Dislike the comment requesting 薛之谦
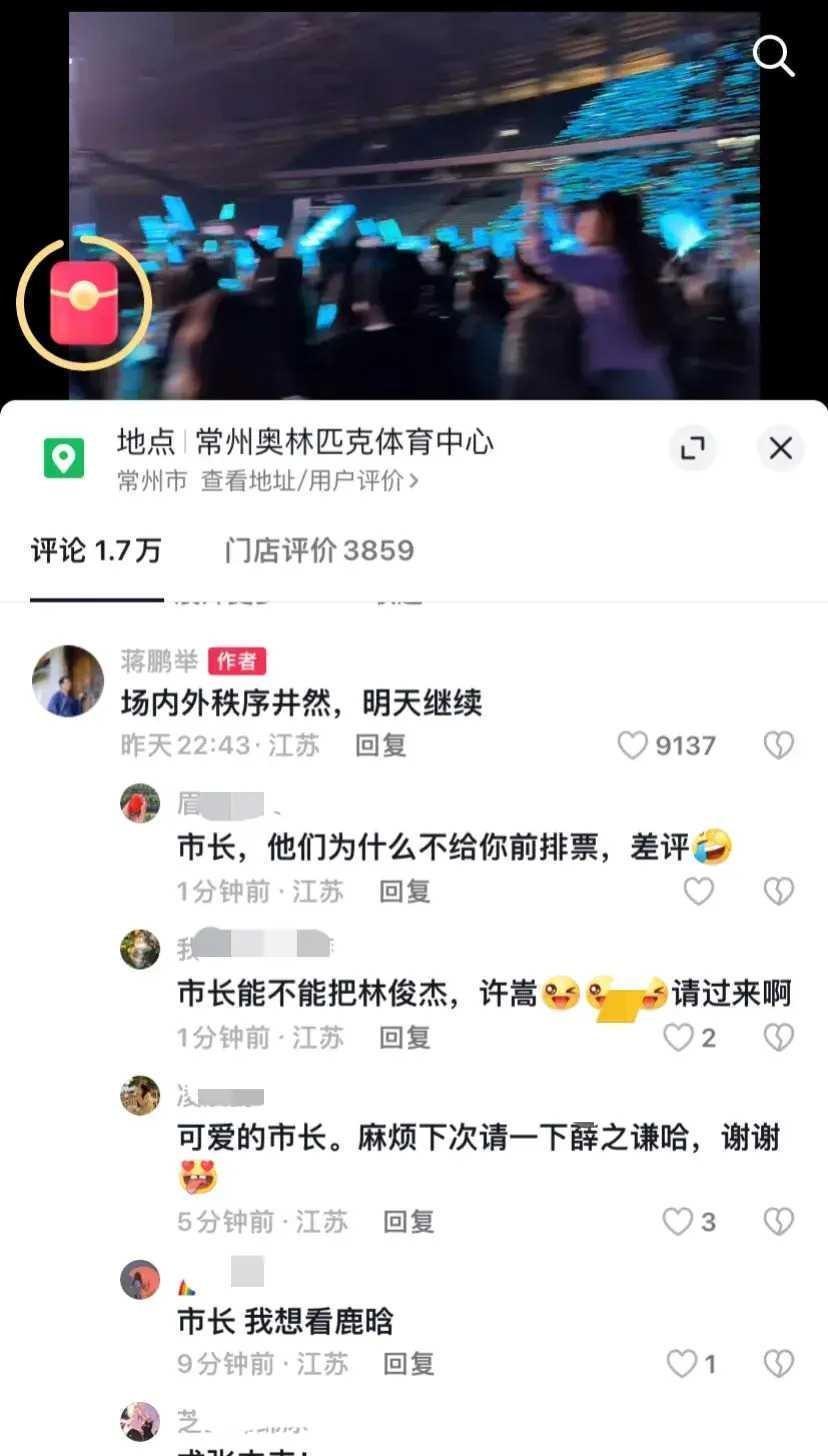 click(x=778, y=1221)
